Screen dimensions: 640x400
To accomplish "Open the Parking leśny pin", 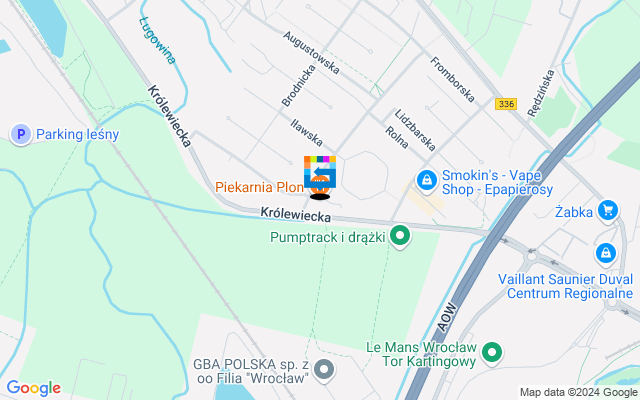I will click(x=19, y=134).
